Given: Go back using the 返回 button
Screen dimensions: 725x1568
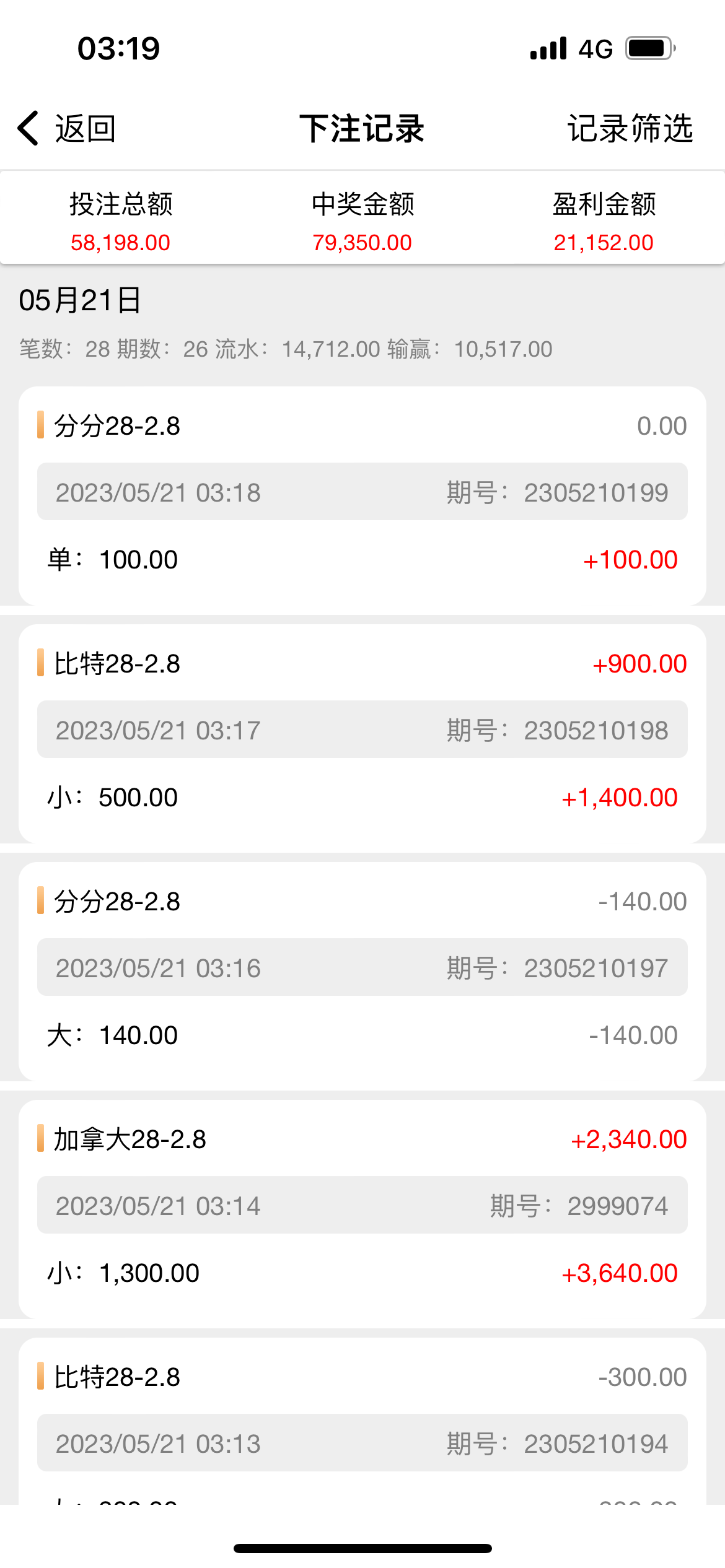Looking at the screenshot, I should 67,129.
